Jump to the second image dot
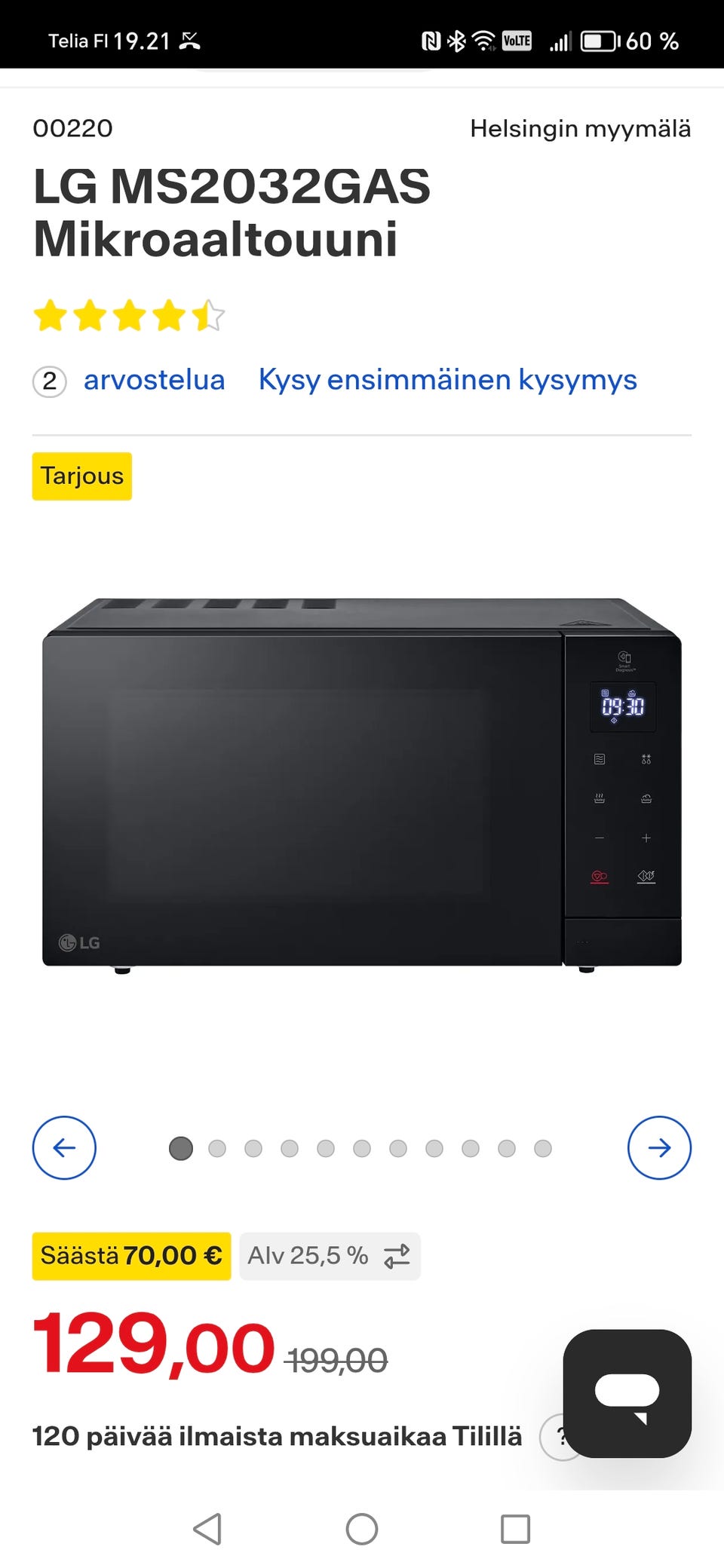 217,1148
